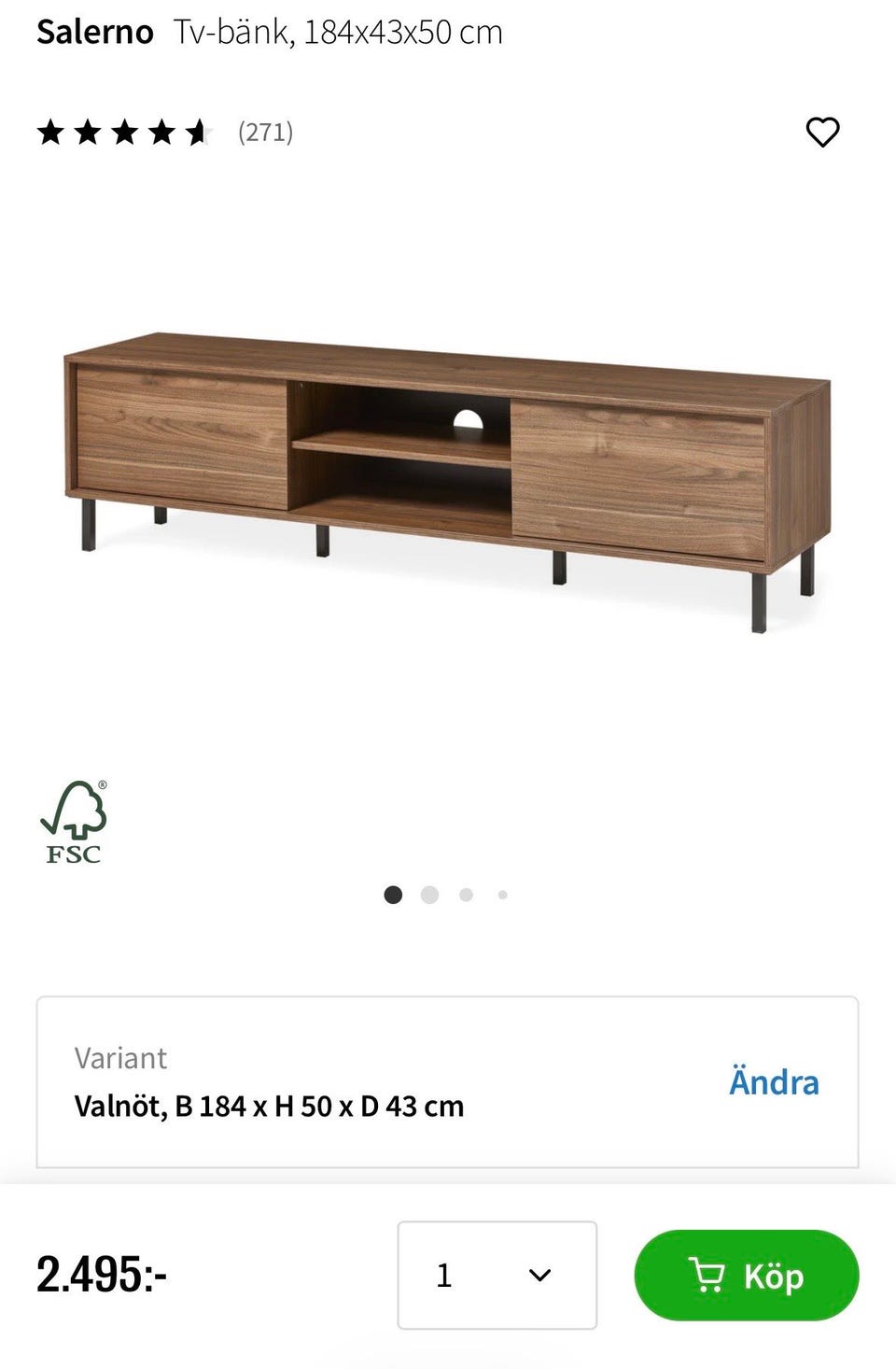This screenshot has height=1369, width=896.
Task: Click the heart icon to favorite the product
Action: click(x=823, y=134)
